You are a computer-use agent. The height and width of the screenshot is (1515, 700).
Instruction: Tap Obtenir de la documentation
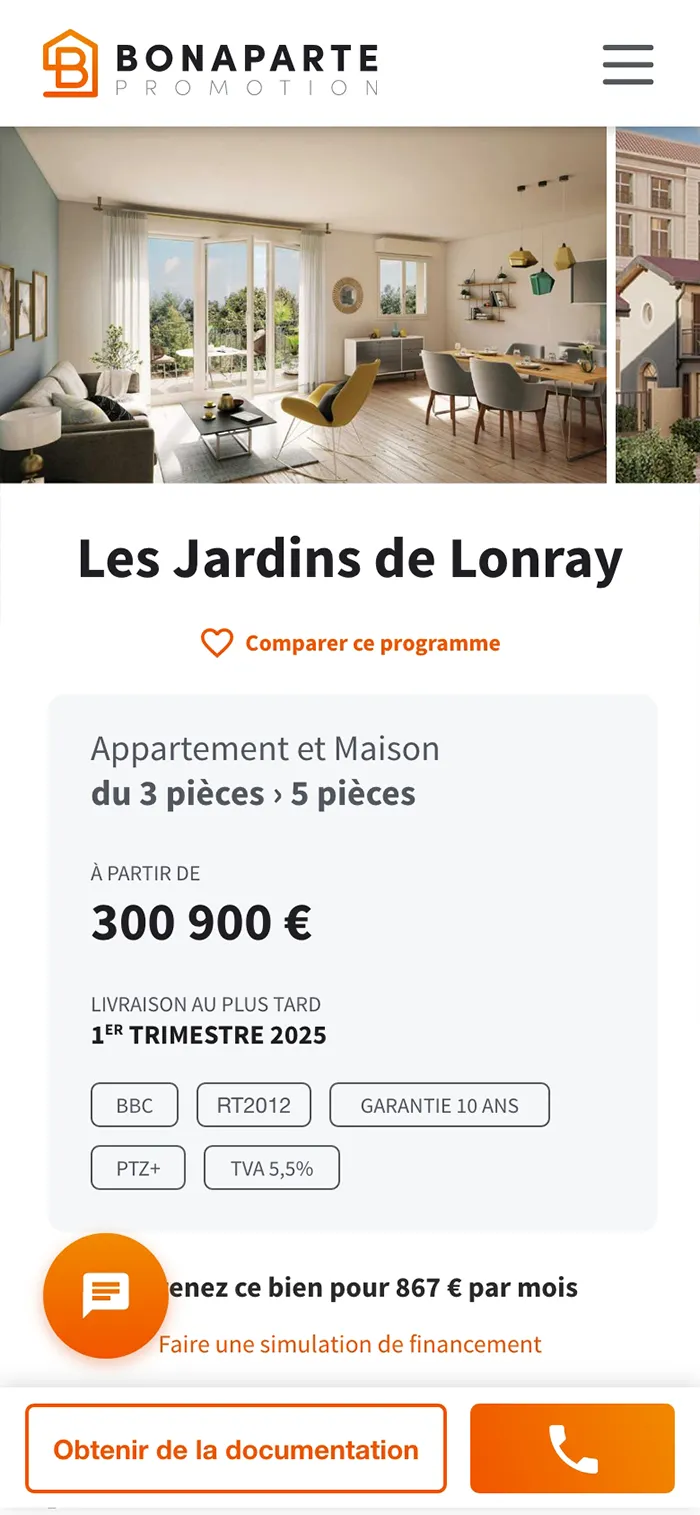point(236,1449)
